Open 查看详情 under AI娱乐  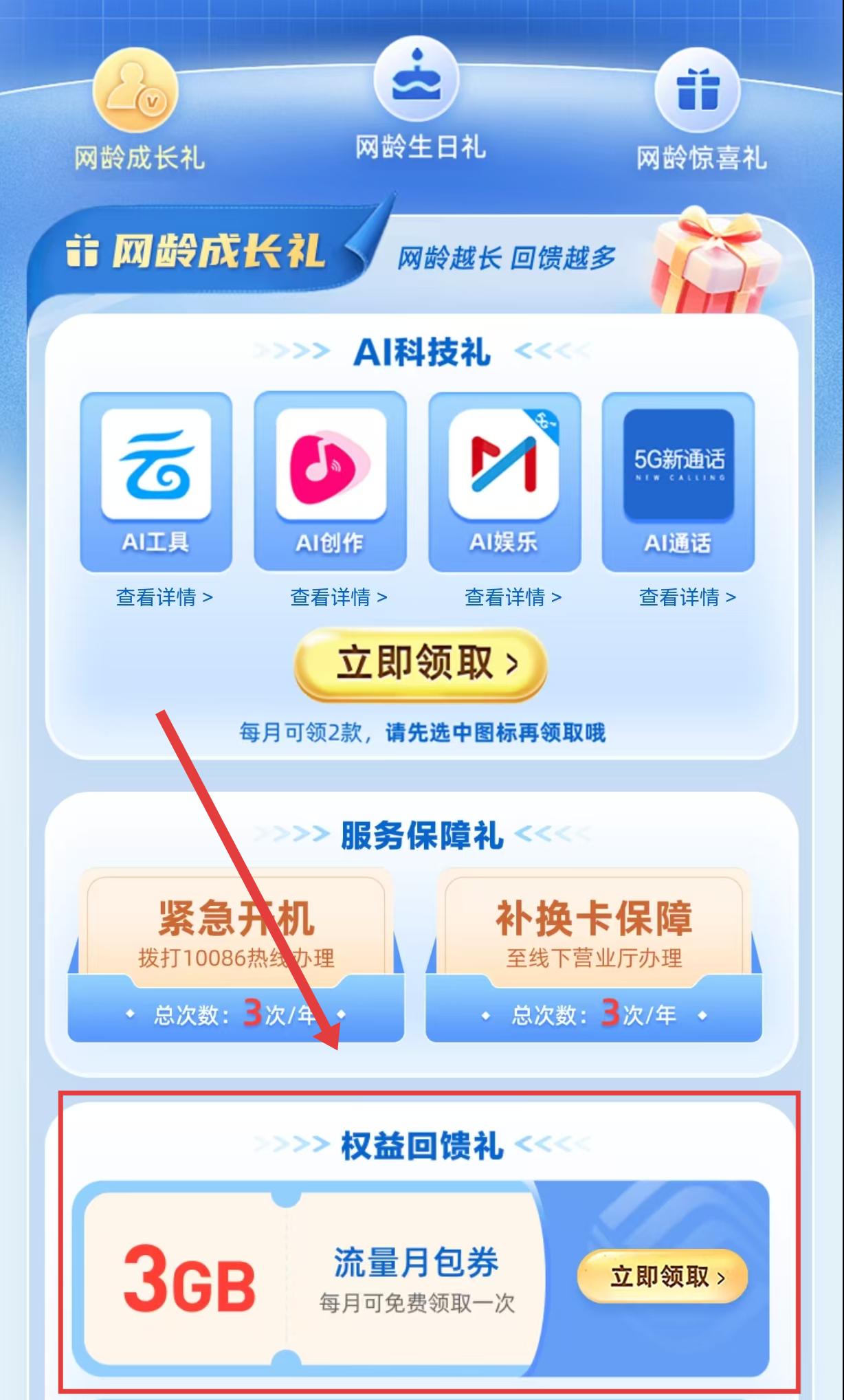(513, 597)
